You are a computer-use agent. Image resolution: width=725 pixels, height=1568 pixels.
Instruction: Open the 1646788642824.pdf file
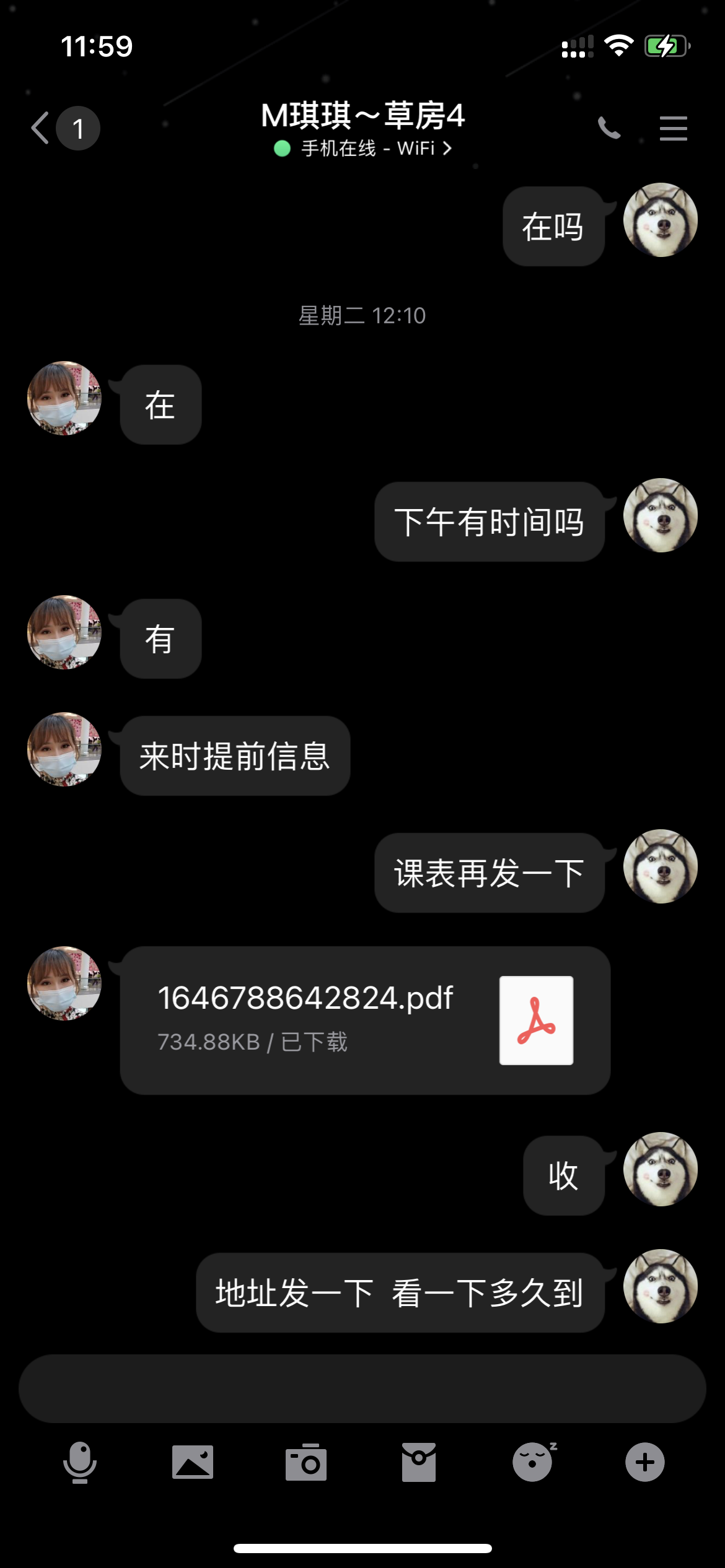coord(365,1020)
